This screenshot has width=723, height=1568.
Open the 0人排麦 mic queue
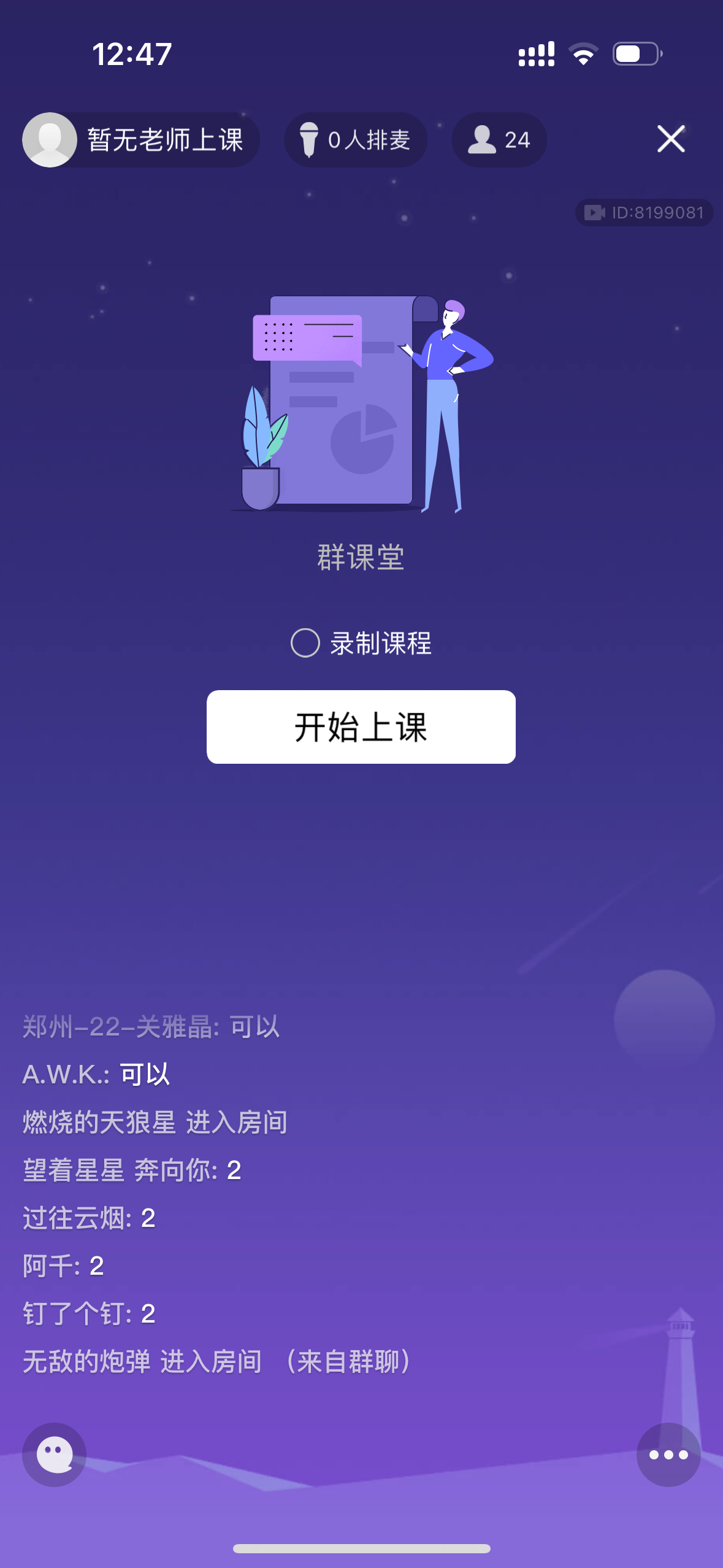(x=356, y=140)
